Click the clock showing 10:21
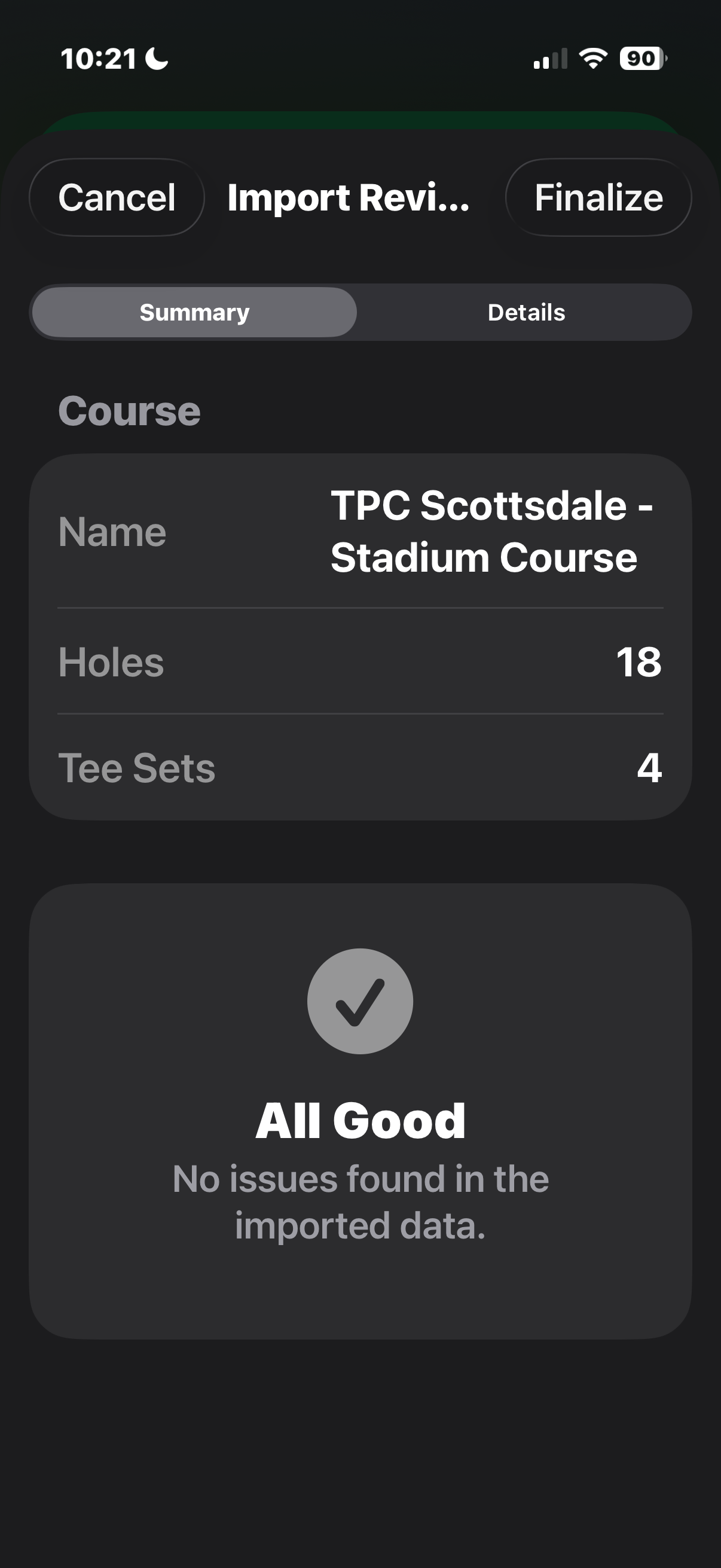Image resolution: width=721 pixels, height=1568 pixels. [x=98, y=59]
